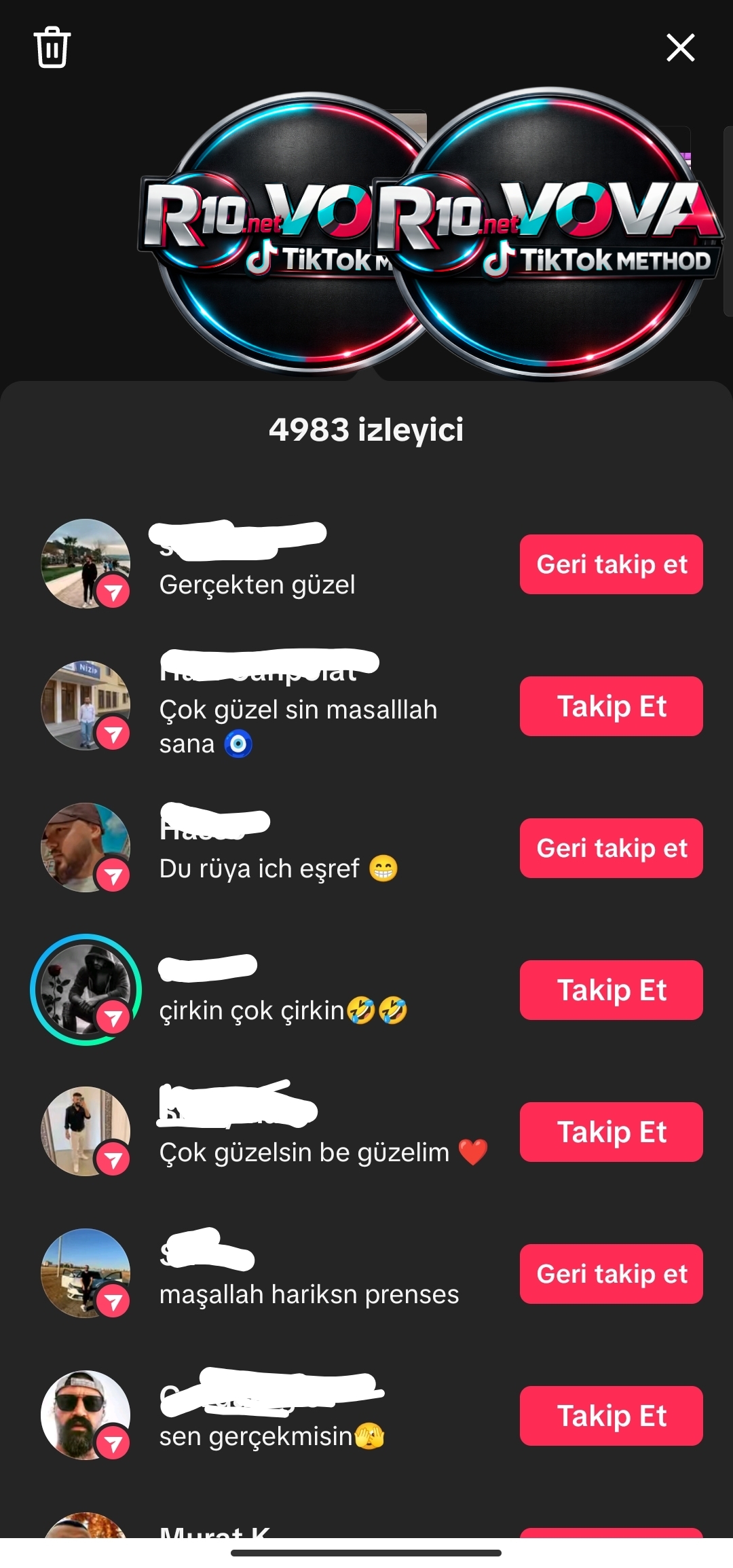Viewport: 733px width, 1568px height.
Task: Tap Takip Et next to "Çok güzel sin masalllah"
Action: (611, 706)
